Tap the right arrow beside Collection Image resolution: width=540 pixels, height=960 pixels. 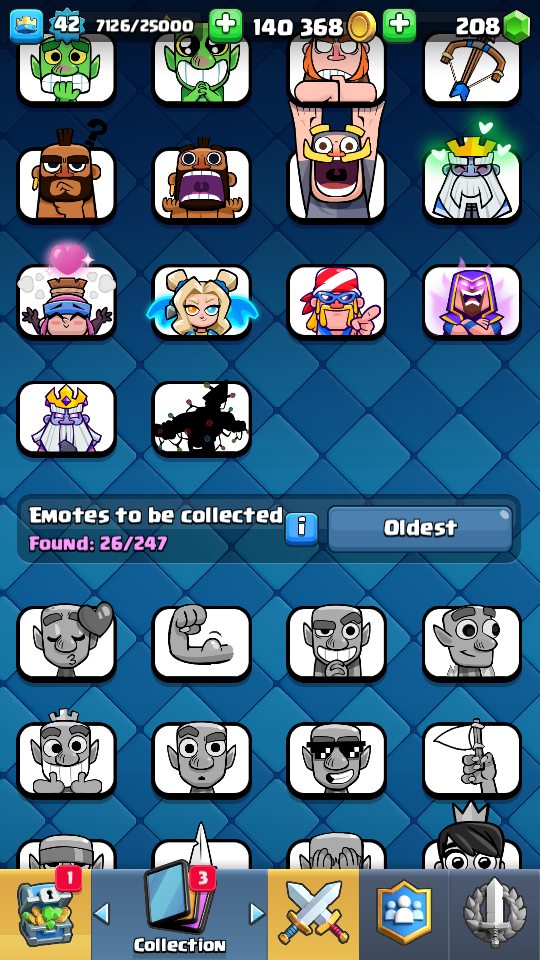[257, 914]
